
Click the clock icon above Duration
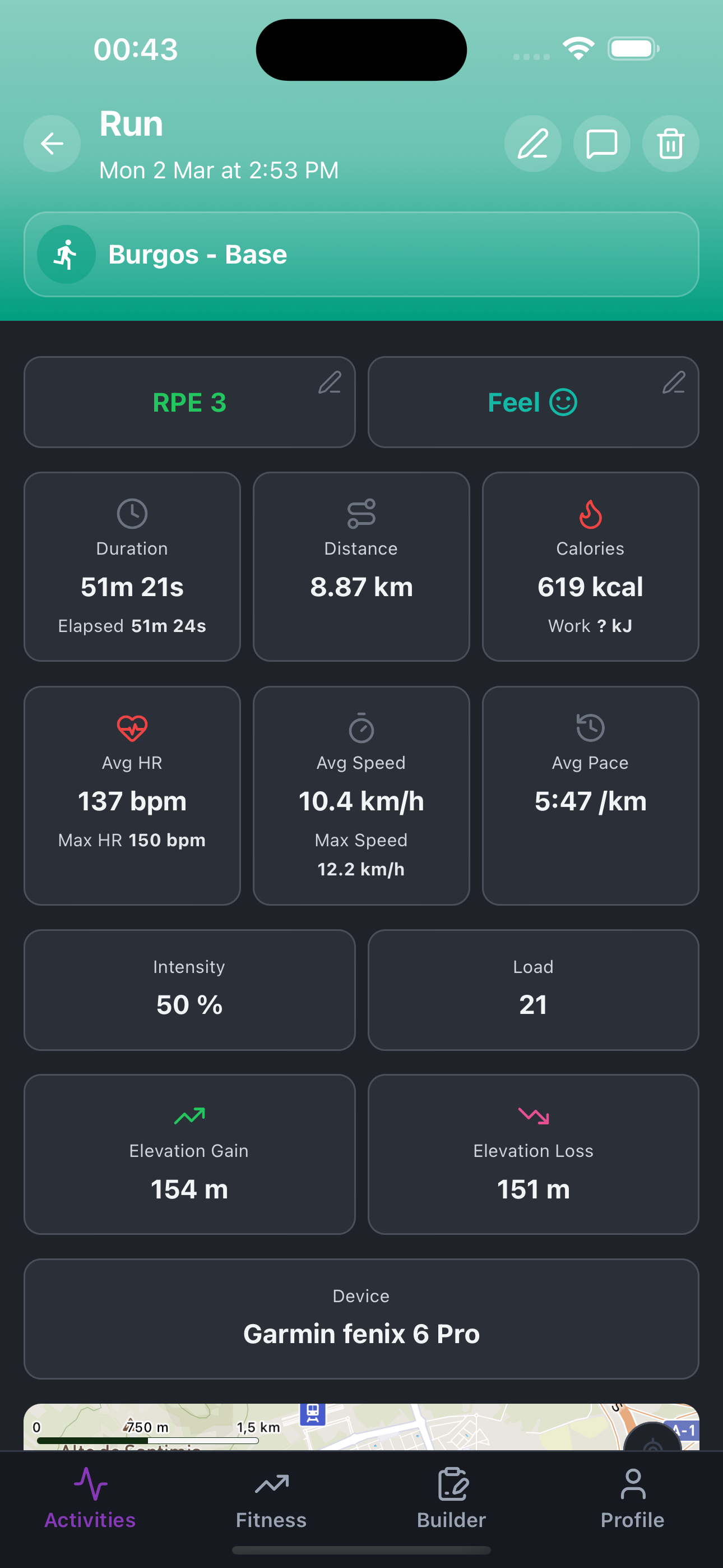132,513
